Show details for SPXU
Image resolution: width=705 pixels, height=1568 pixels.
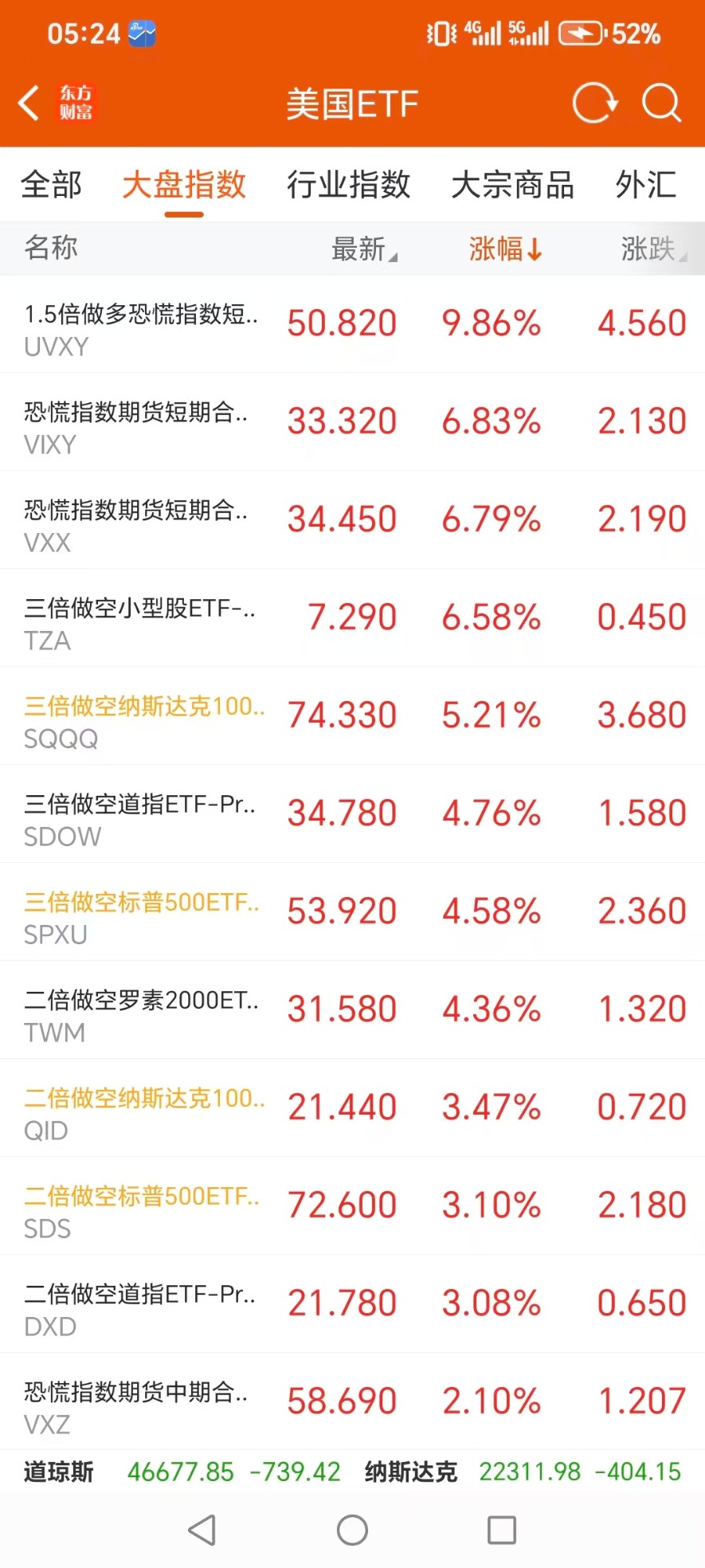[352, 912]
